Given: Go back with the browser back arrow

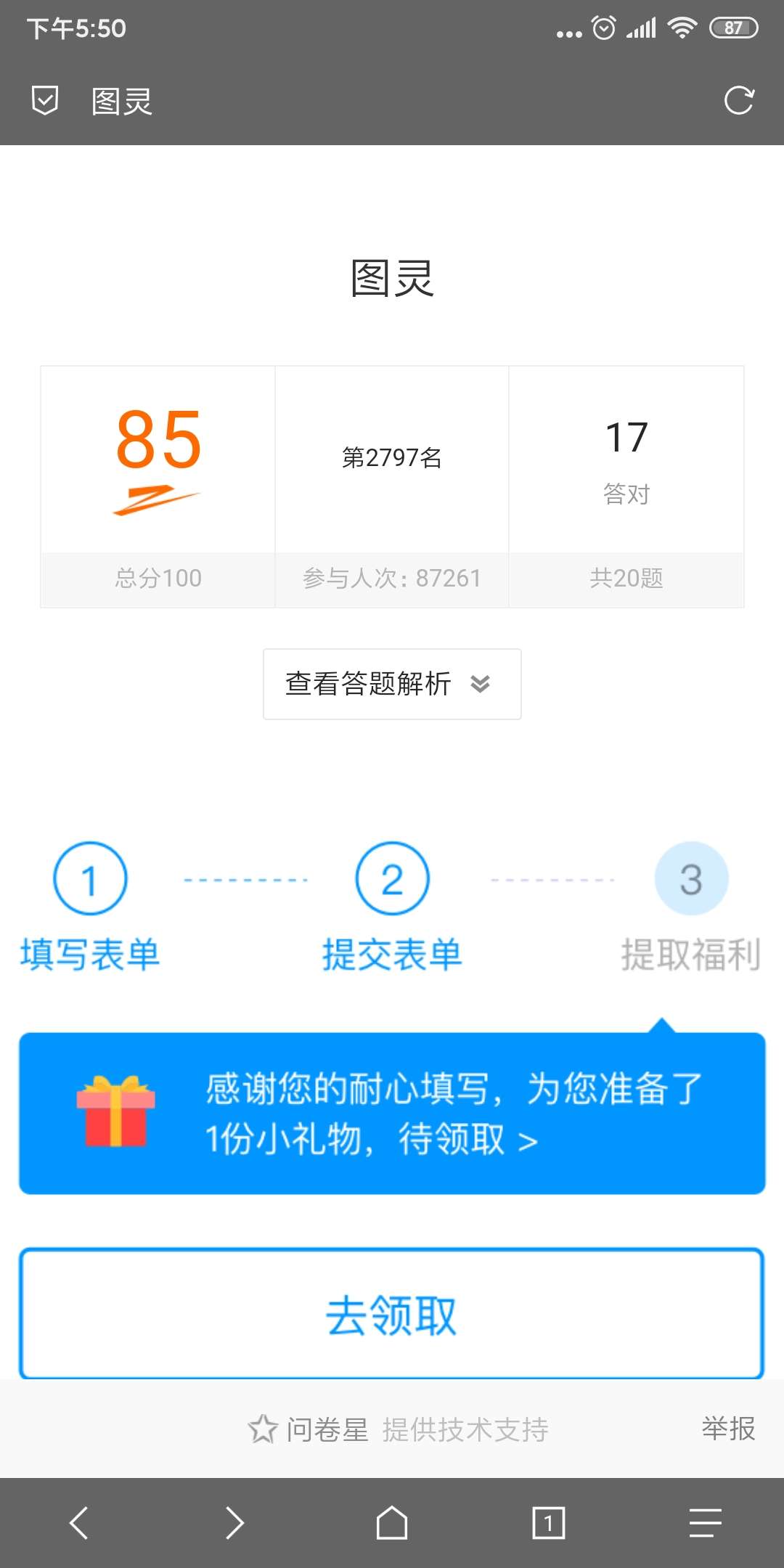Looking at the screenshot, I should point(78,1522).
